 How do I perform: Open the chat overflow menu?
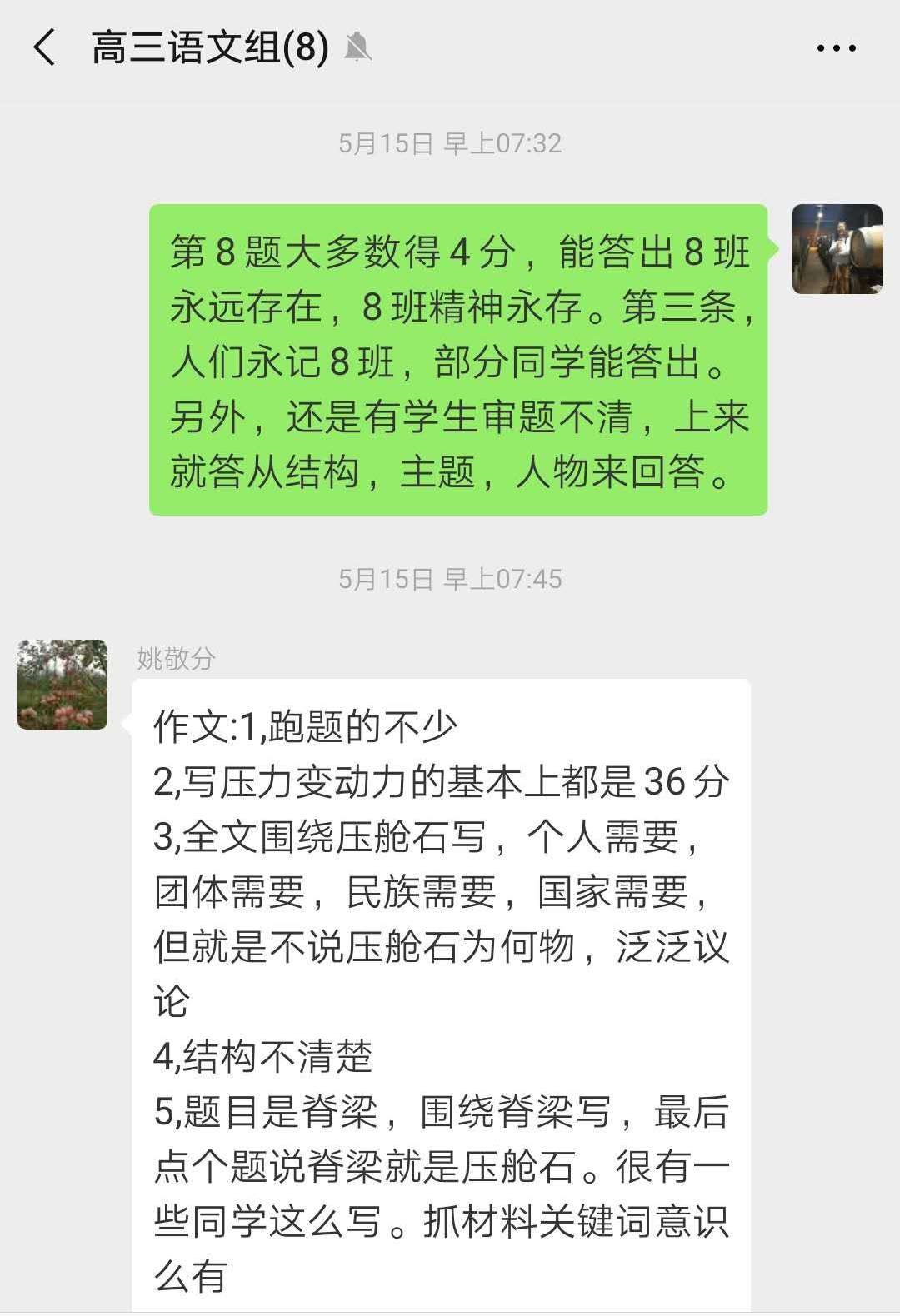click(836, 48)
